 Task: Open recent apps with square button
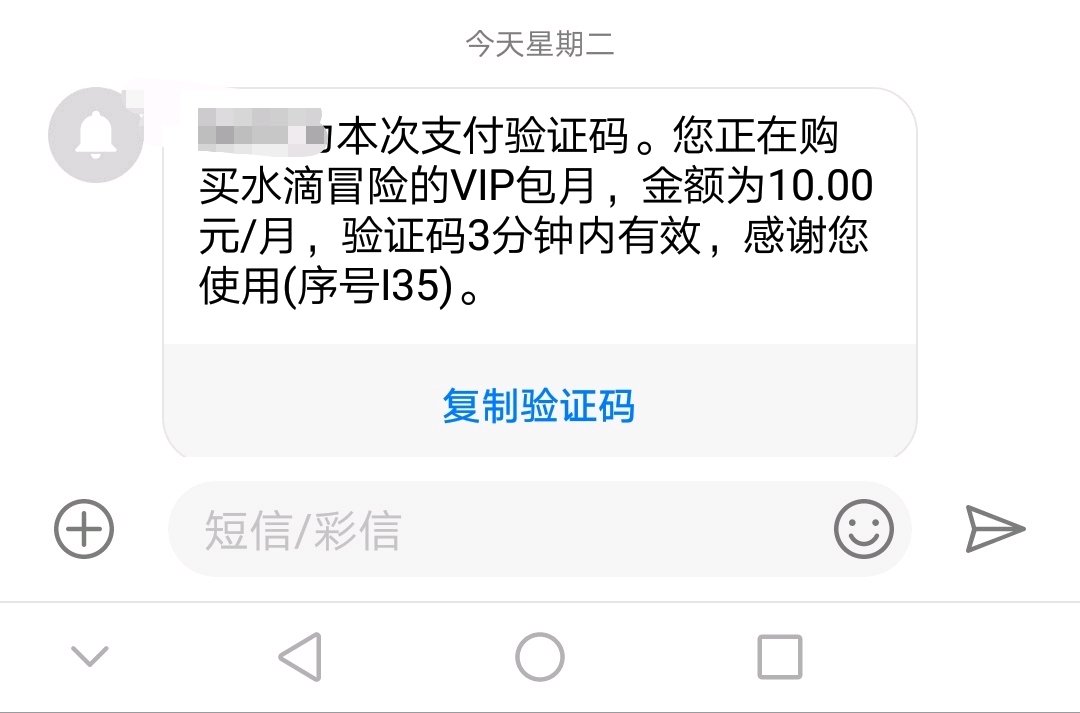(780, 657)
